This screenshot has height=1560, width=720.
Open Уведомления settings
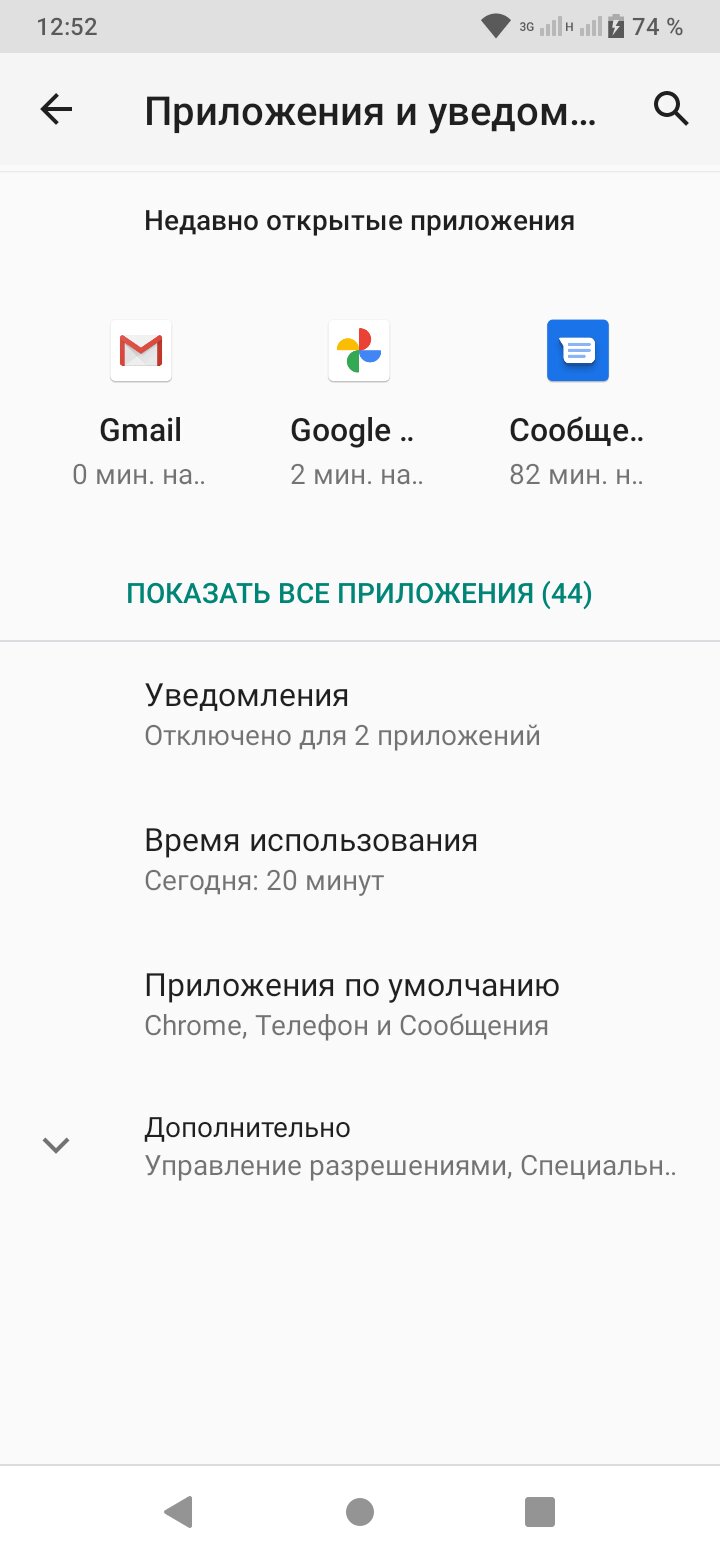tap(360, 714)
